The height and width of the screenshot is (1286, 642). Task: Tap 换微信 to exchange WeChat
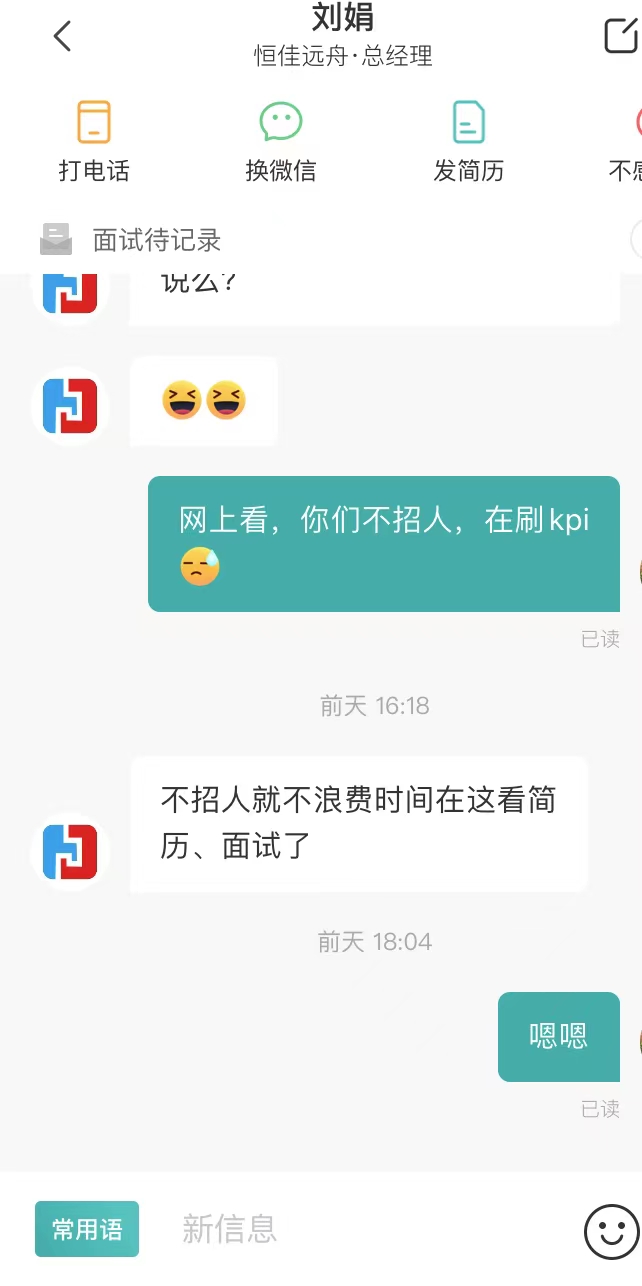pos(281,142)
